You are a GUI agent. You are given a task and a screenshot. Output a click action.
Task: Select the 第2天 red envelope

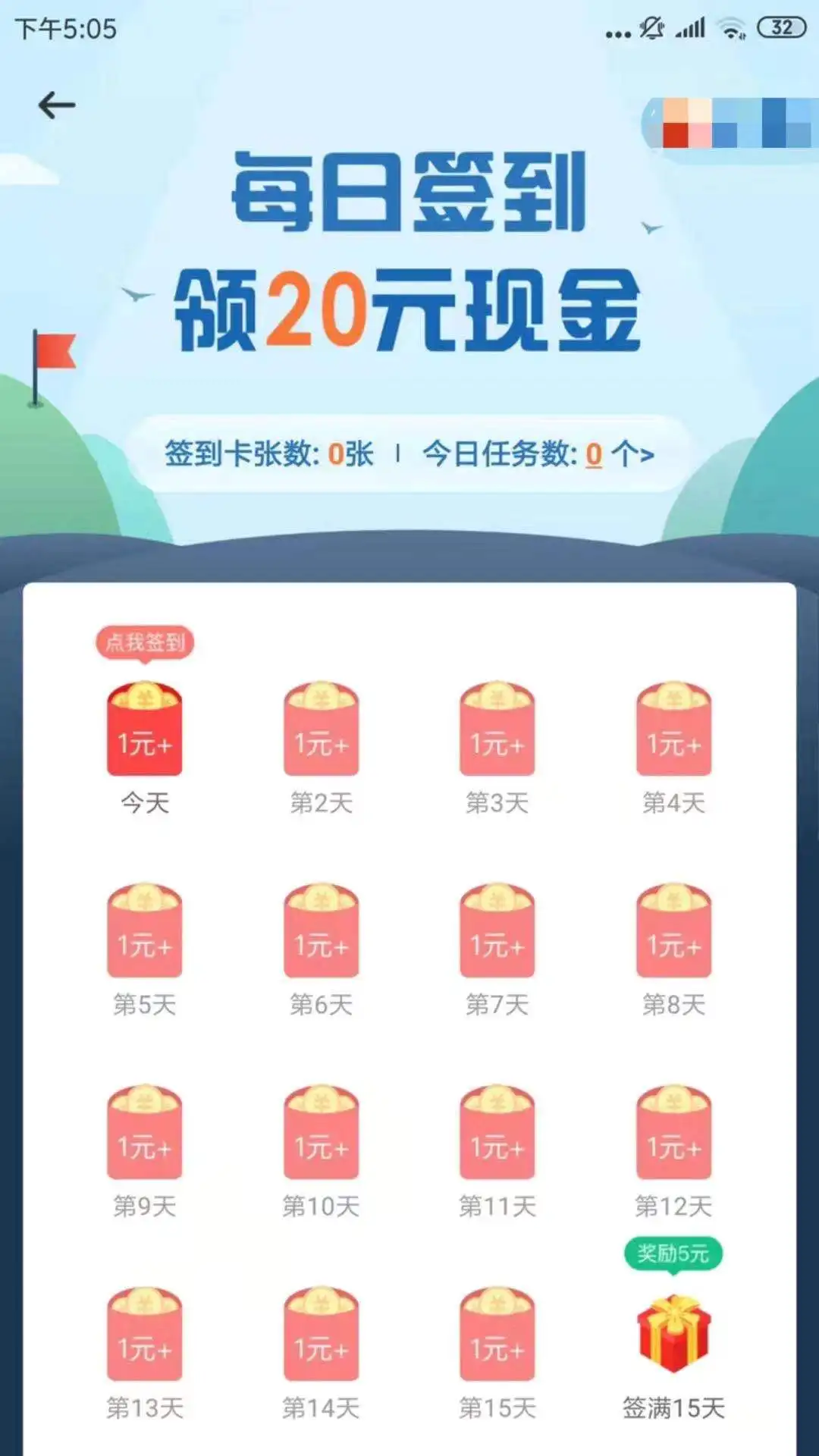[321, 729]
